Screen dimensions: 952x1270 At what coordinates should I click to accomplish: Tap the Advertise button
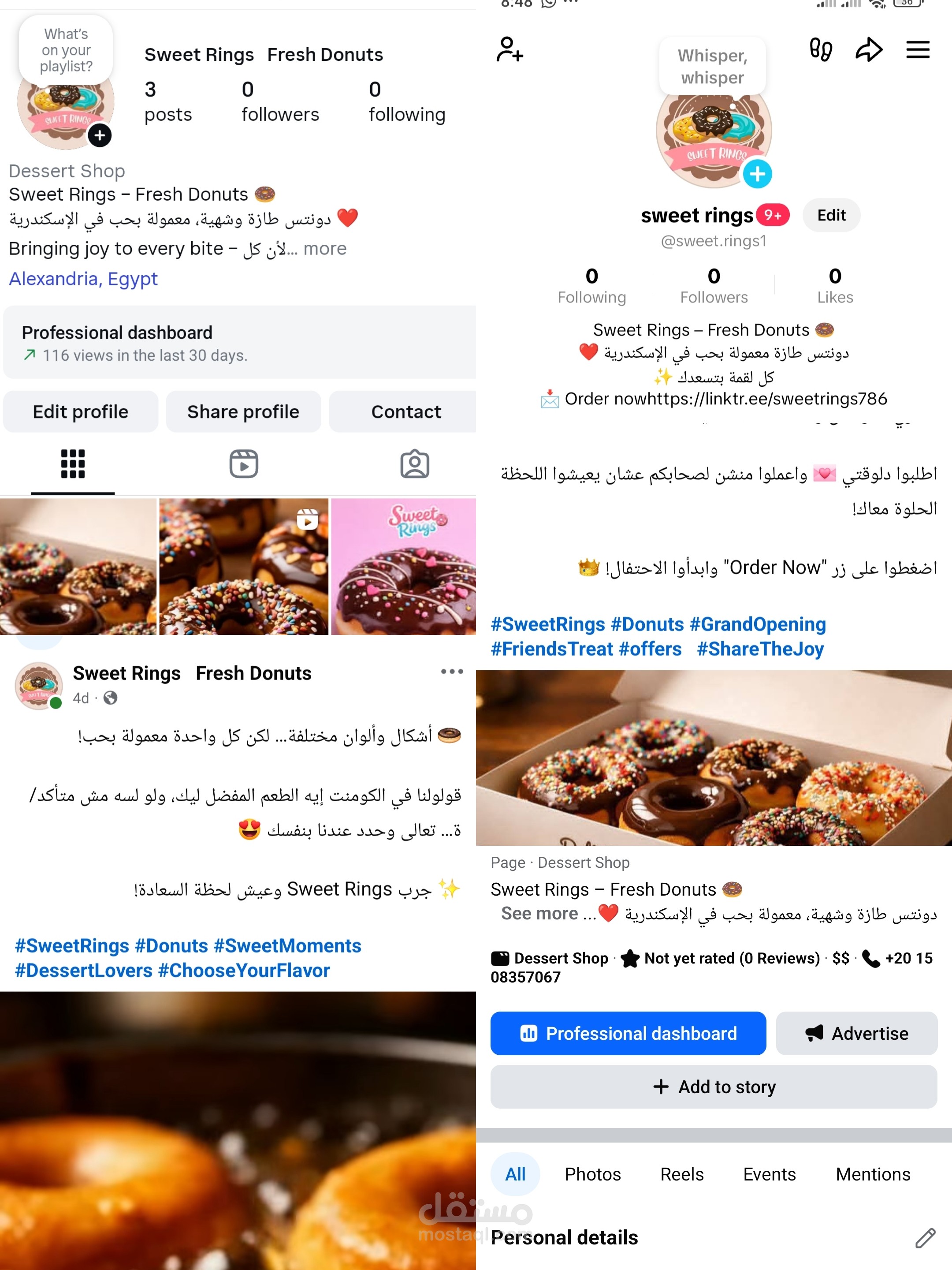click(856, 1034)
